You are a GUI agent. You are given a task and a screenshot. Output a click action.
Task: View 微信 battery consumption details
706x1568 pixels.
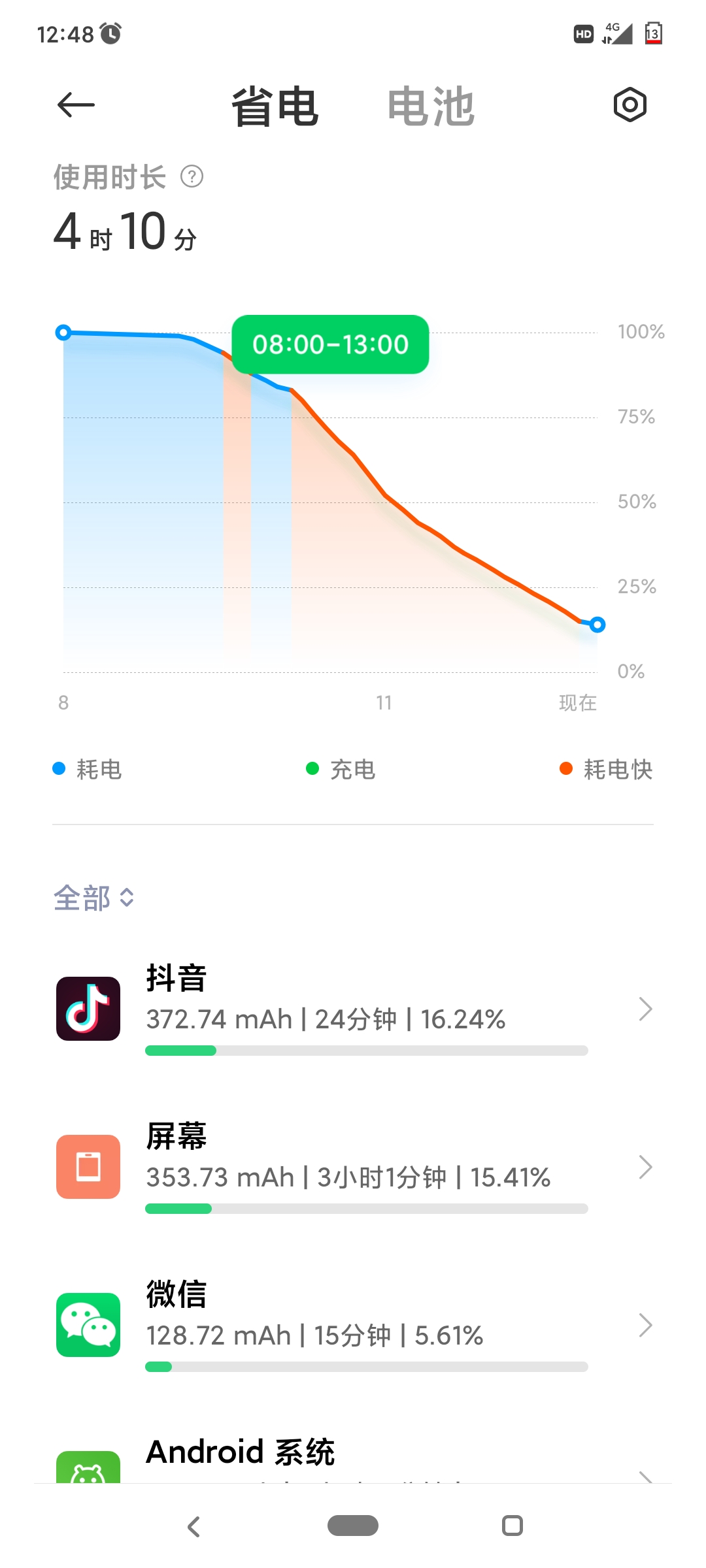(x=353, y=1324)
